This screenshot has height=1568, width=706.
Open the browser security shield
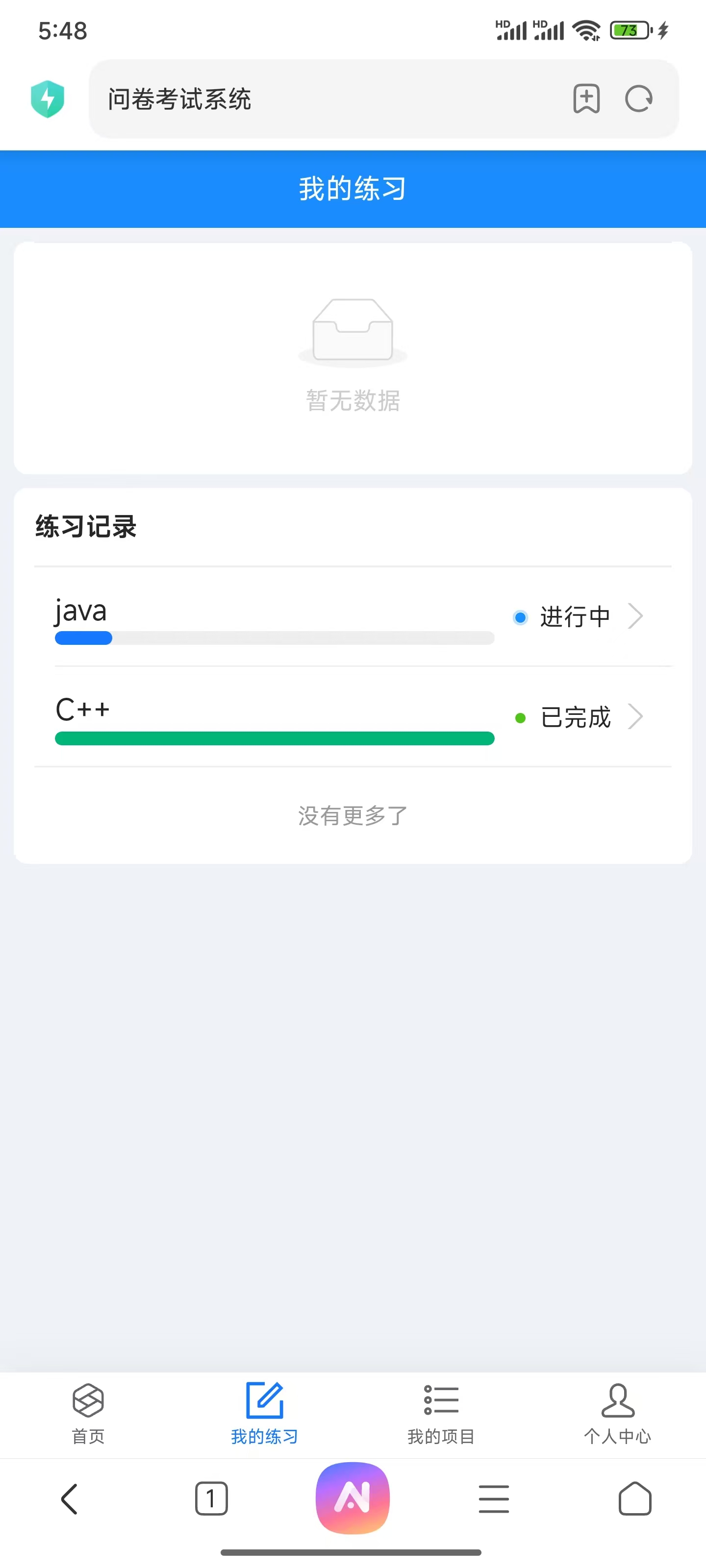(48, 98)
